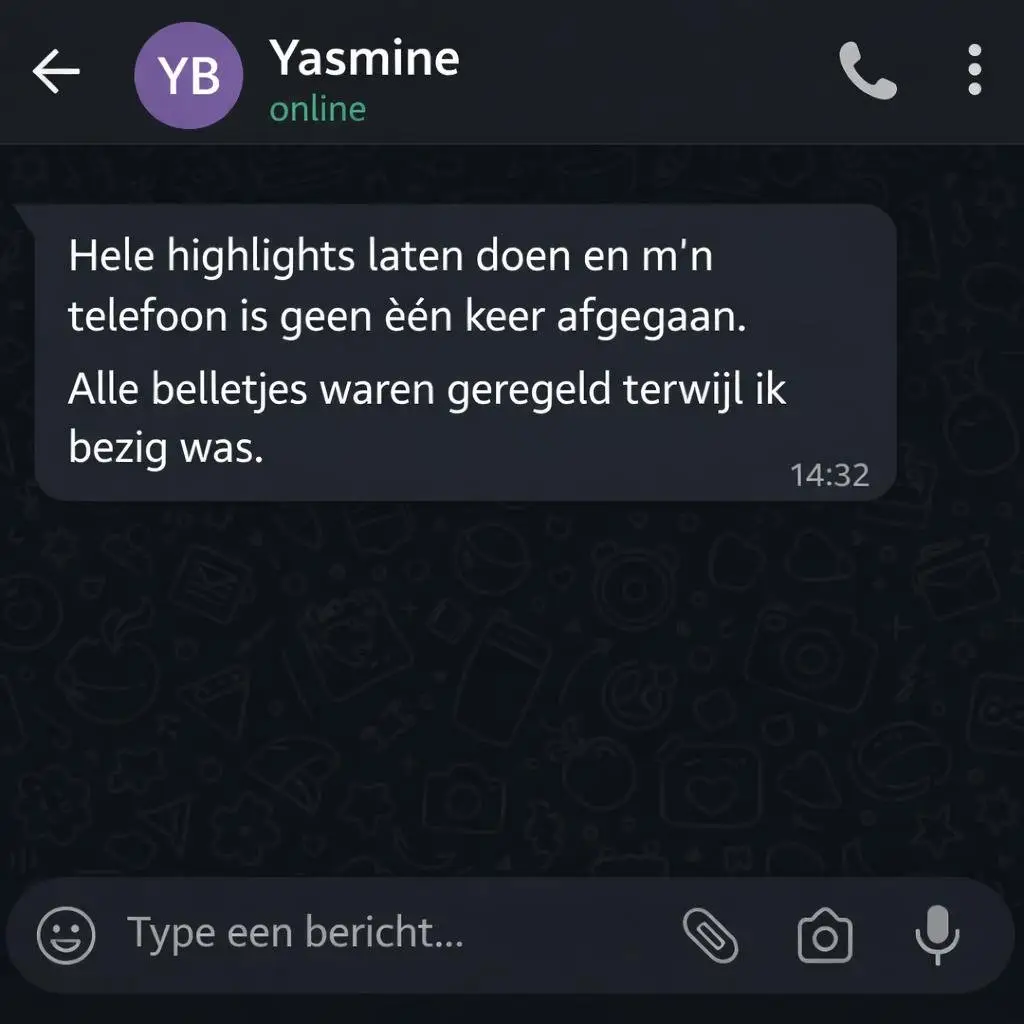Open the emoji picker
Screen dimensions: 1024x1024
pos(66,936)
